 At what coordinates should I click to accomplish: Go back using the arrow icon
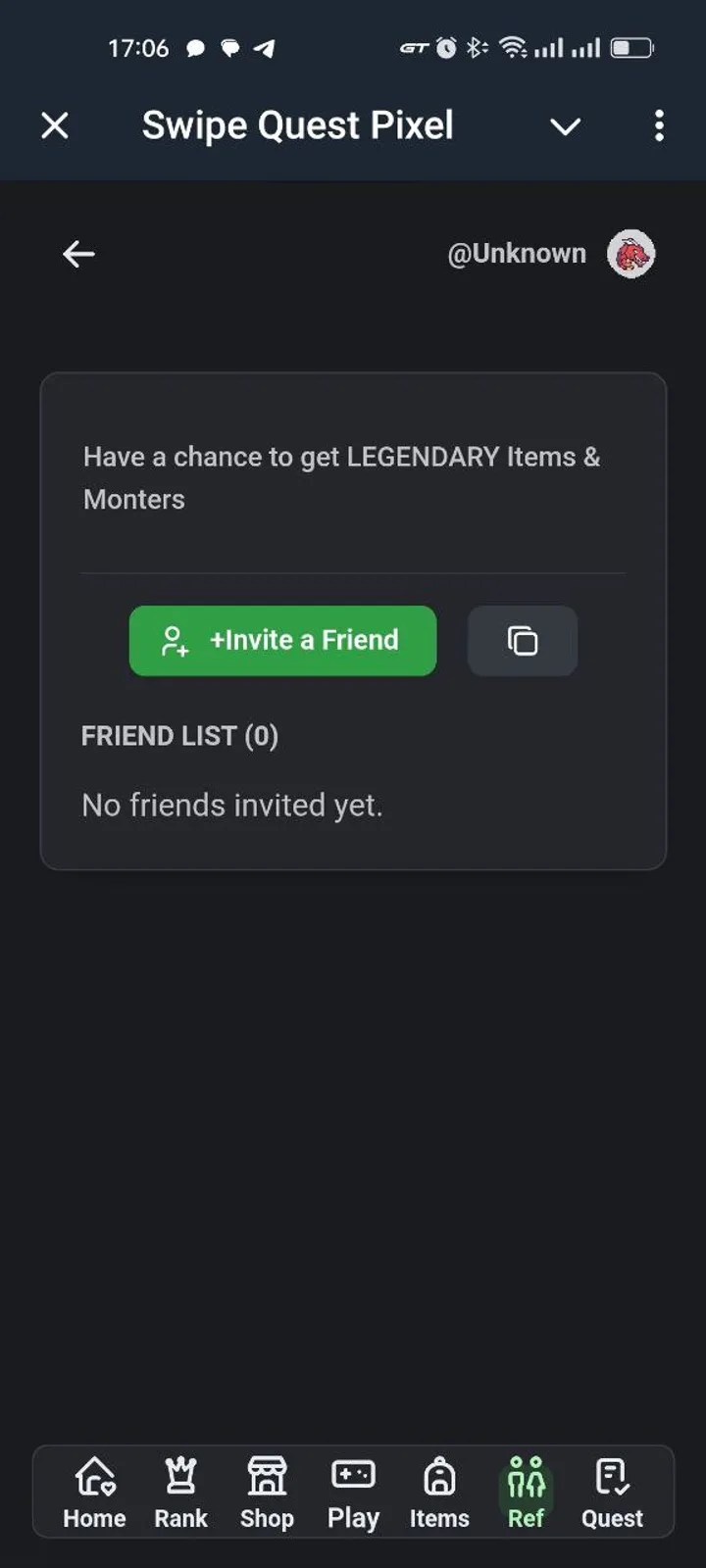click(78, 253)
